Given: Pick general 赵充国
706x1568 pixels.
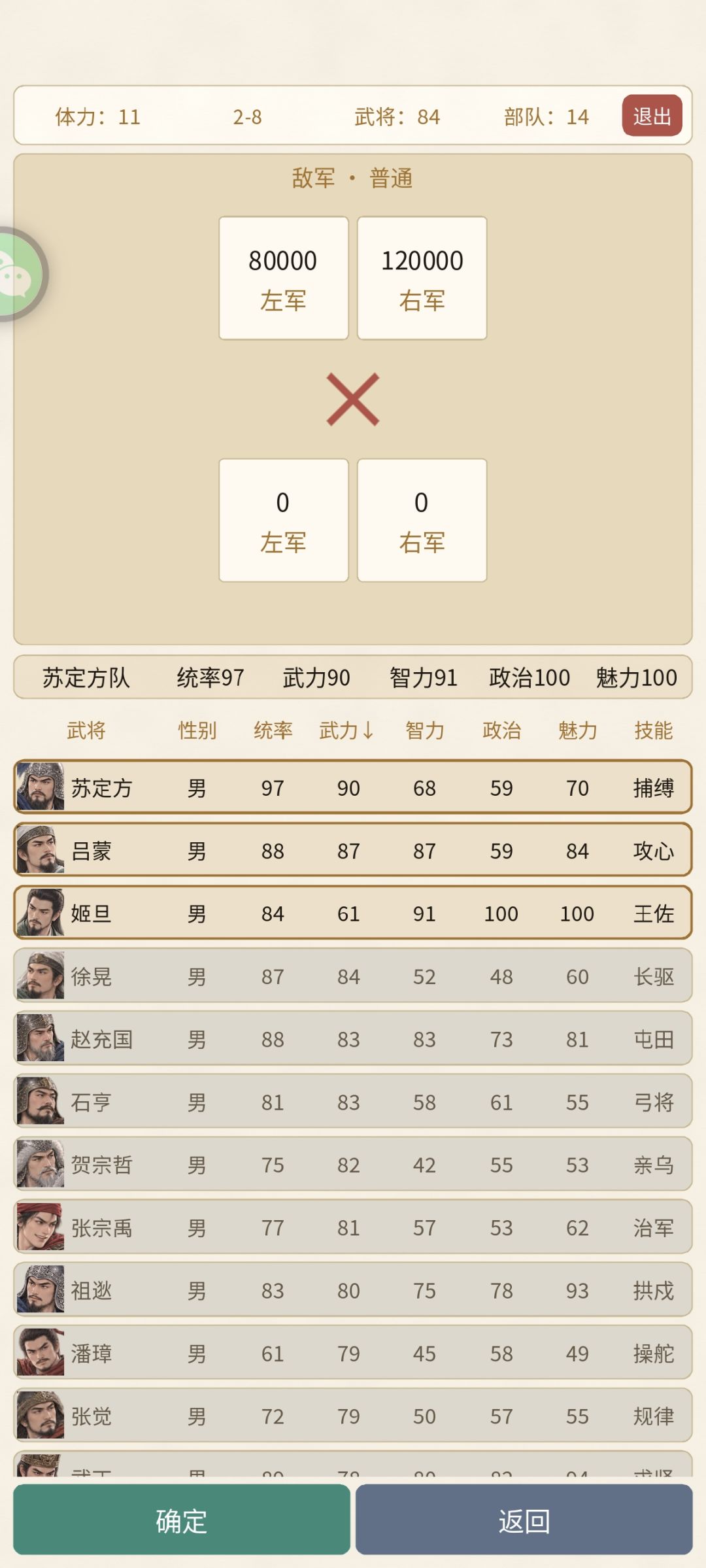Looking at the screenshot, I should tap(353, 1038).
